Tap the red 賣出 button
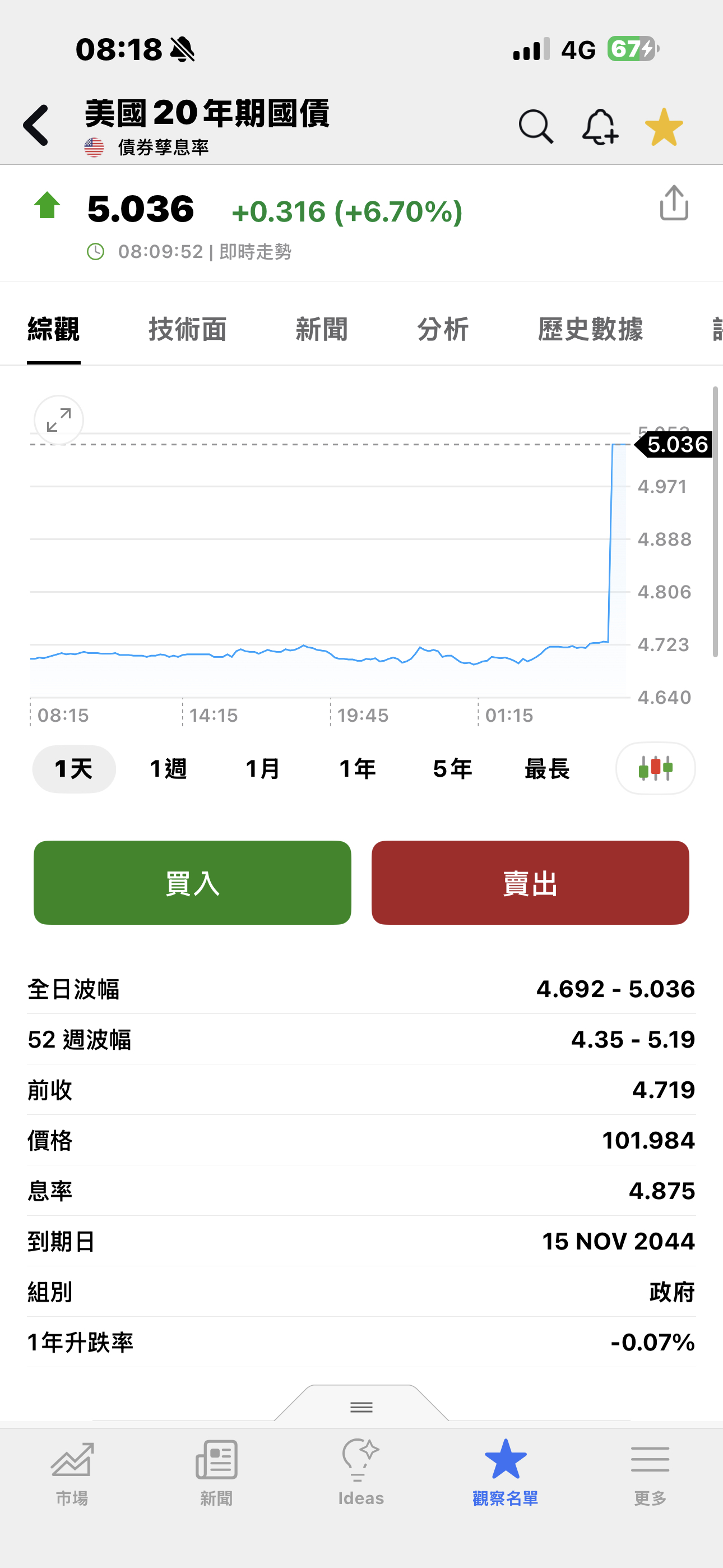Viewport: 723px width, 1568px height. point(530,883)
